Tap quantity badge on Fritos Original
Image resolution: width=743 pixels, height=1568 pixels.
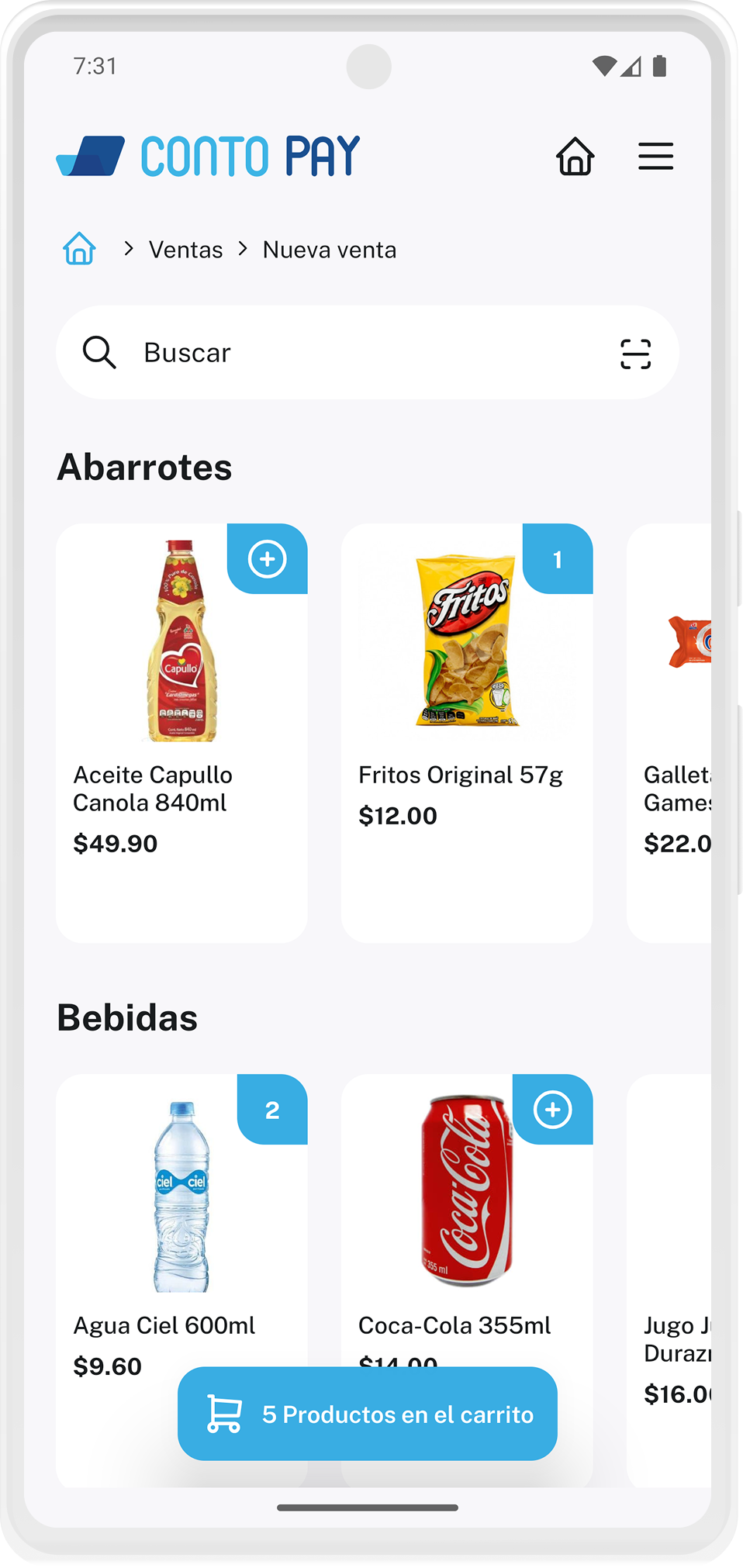(558, 559)
